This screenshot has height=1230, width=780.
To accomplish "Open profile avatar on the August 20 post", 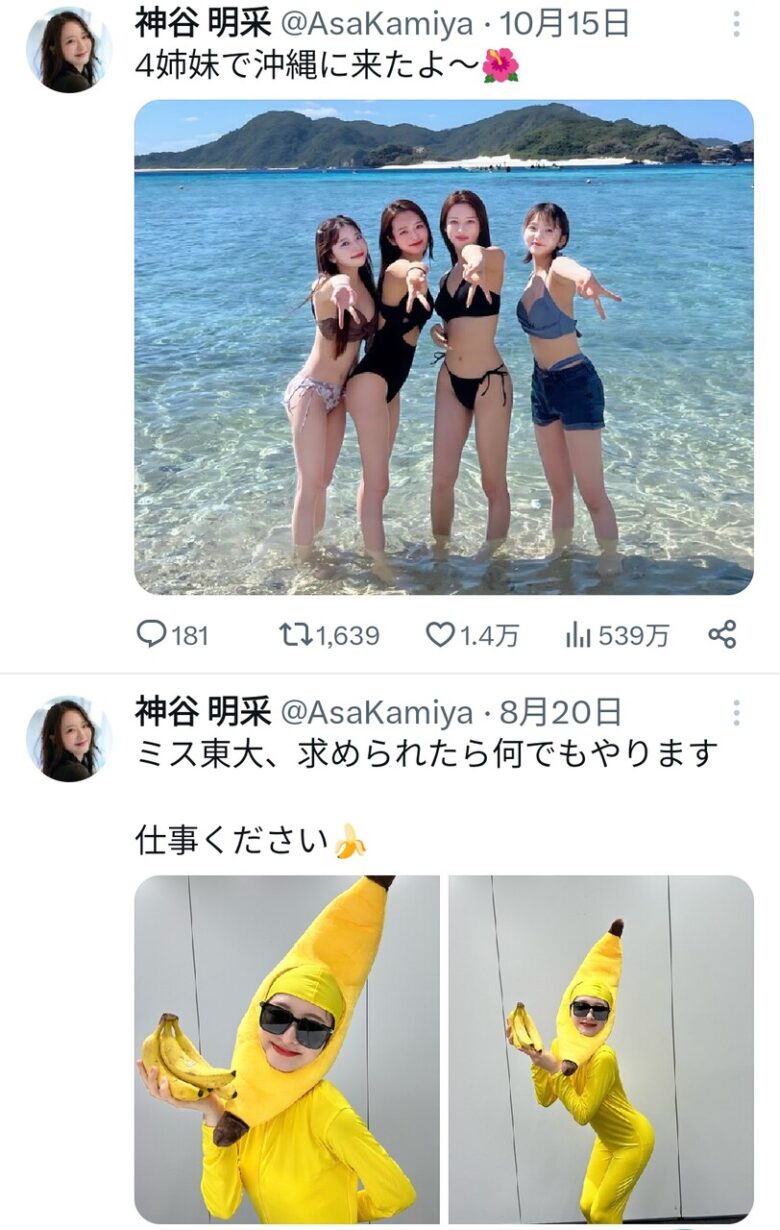I will coord(69,739).
